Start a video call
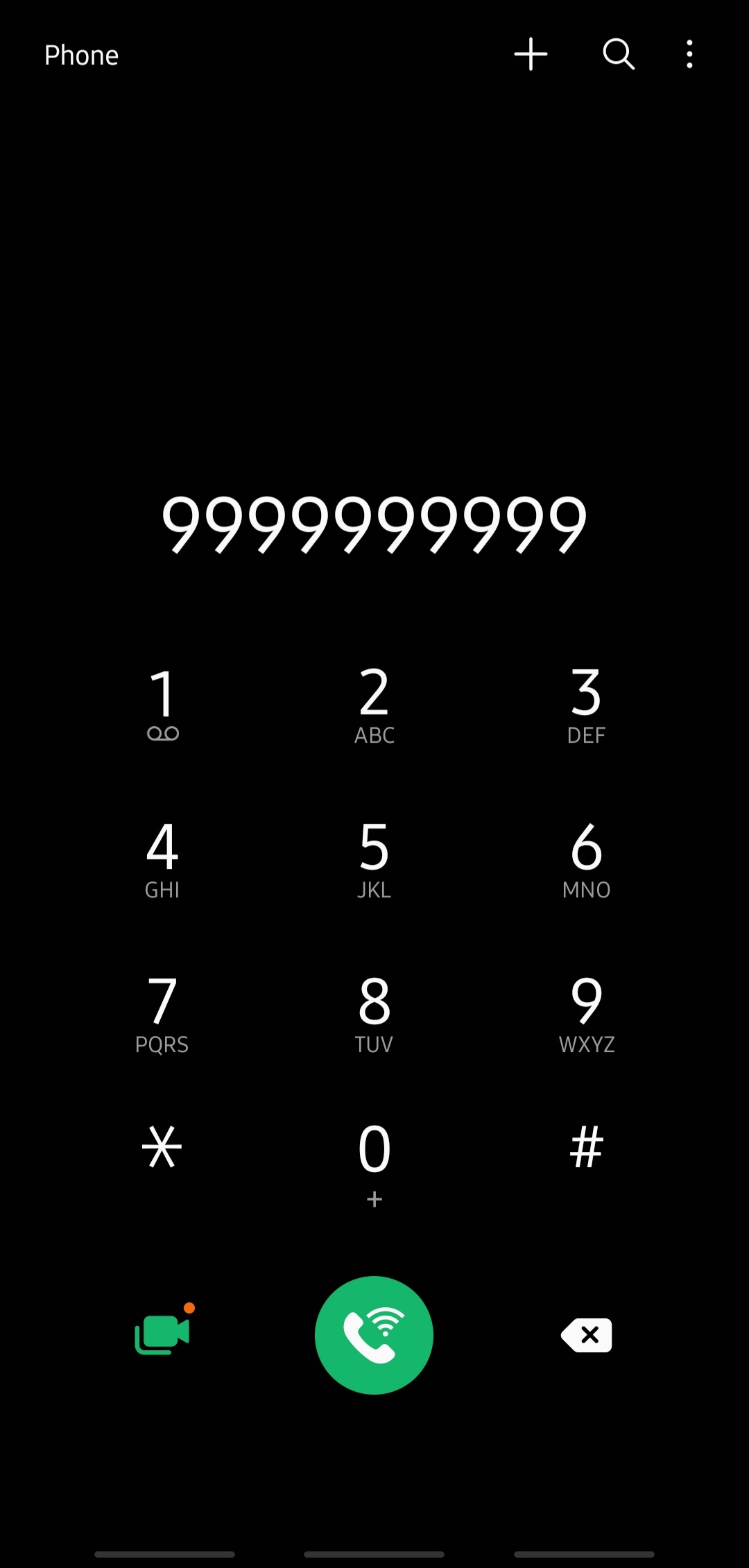This screenshot has height=1568, width=749. tap(163, 1334)
